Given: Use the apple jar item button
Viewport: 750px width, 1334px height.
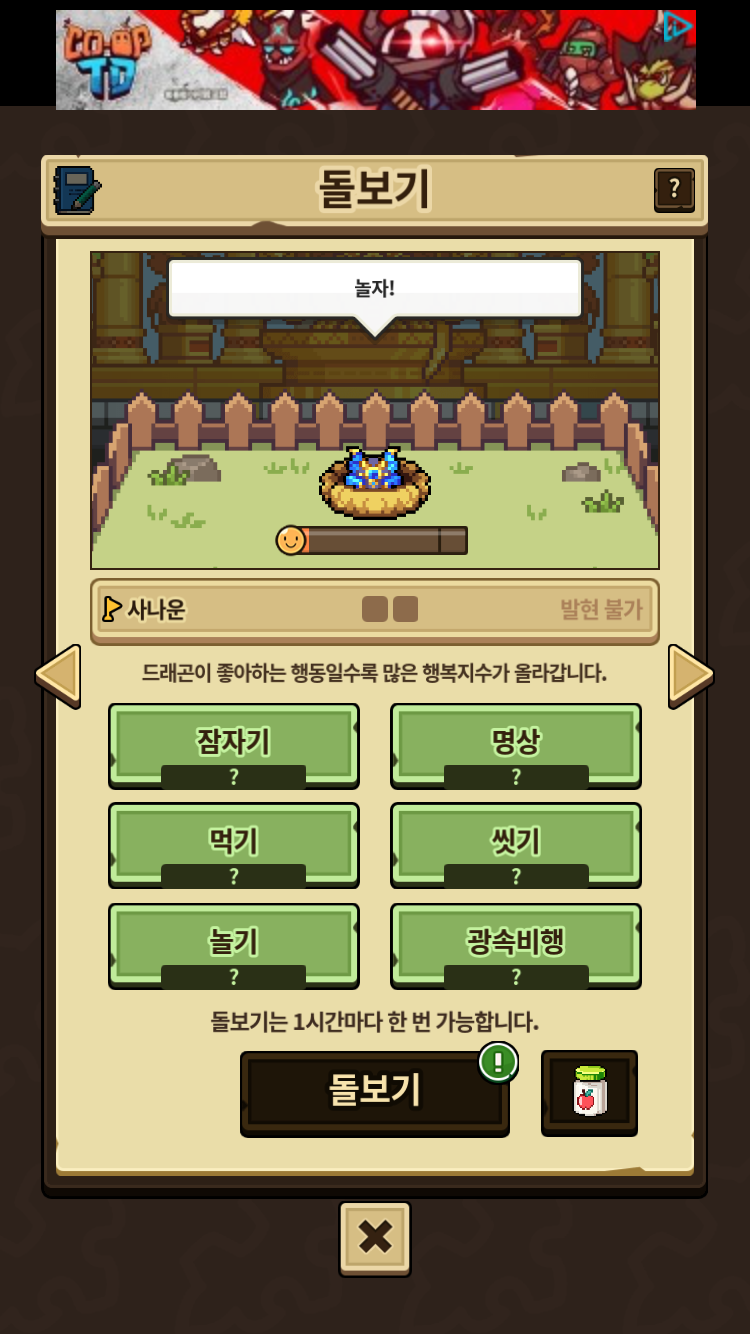Looking at the screenshot, I should click(589, 1092).
